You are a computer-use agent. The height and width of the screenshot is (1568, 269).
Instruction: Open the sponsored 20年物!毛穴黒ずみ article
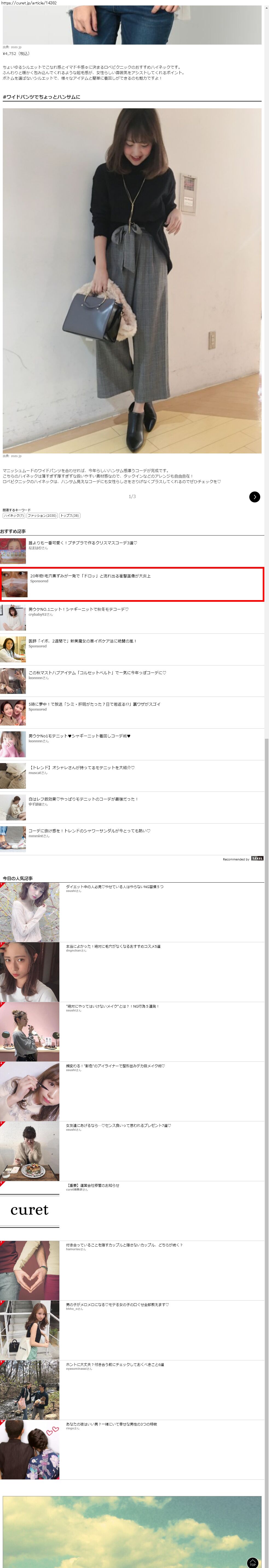click(90, 576)
